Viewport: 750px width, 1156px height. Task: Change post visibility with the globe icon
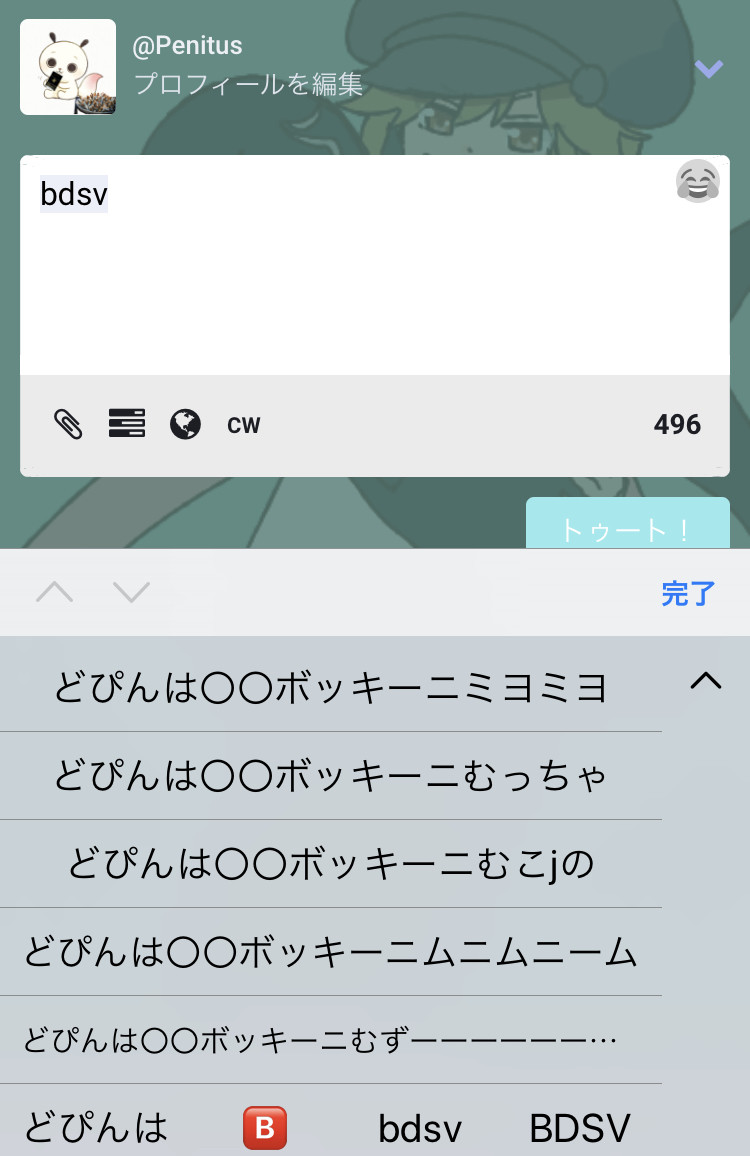pyautogui.click(x=185, y=424)
